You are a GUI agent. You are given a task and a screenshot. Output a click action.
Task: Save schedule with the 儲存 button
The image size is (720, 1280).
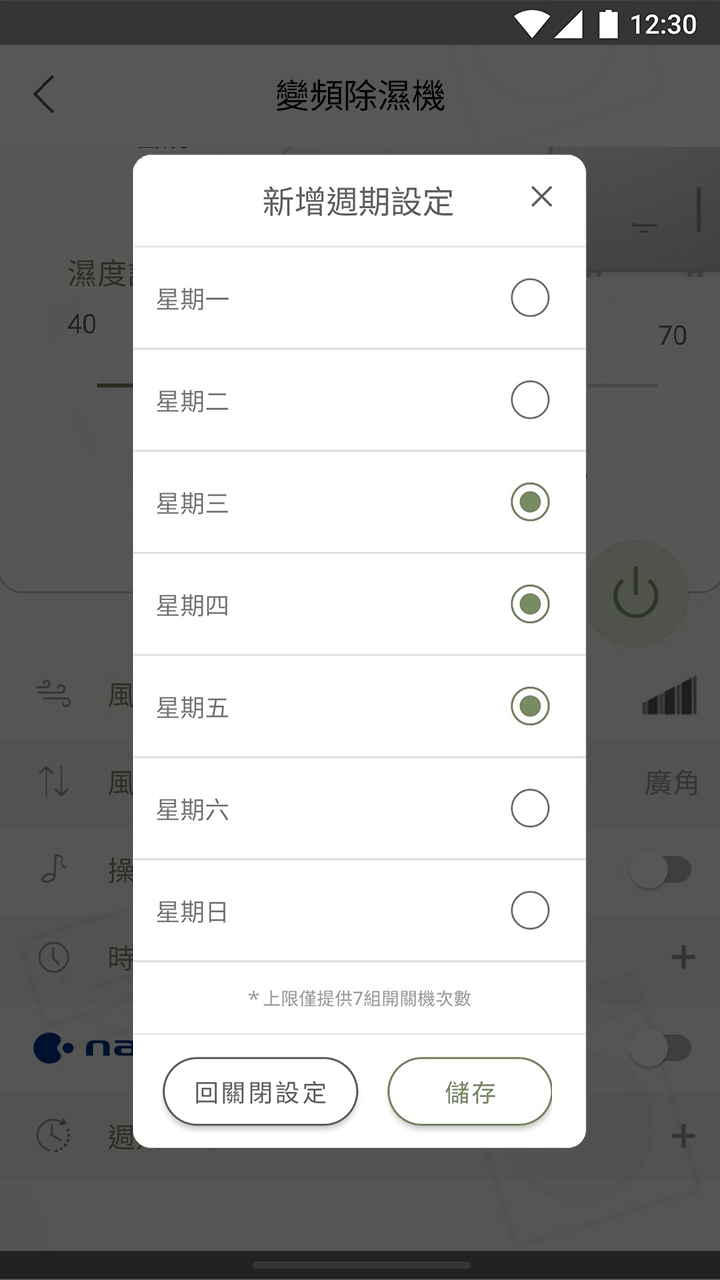(469, 1092)
